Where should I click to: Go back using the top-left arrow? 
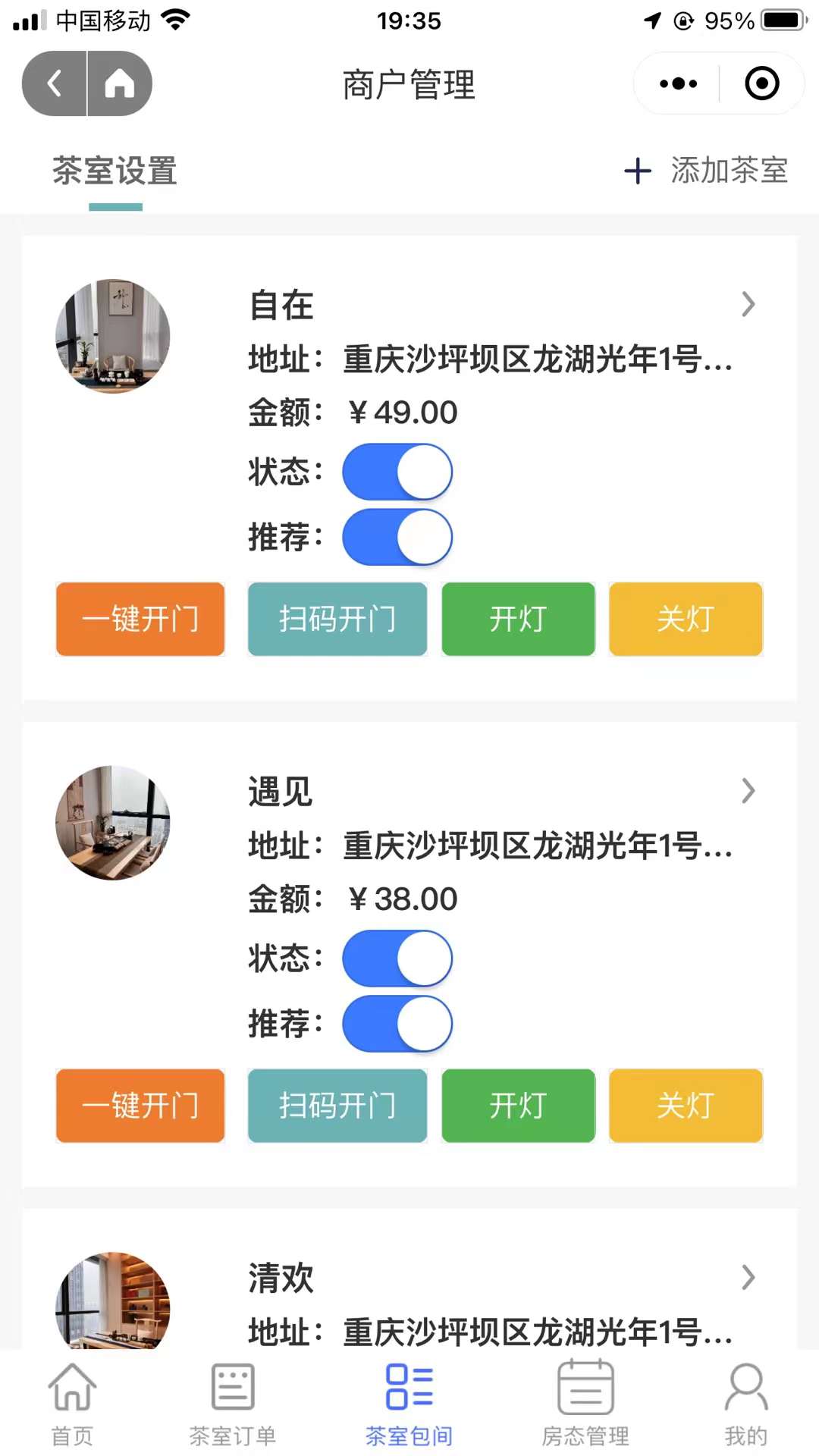coord(55,83)
